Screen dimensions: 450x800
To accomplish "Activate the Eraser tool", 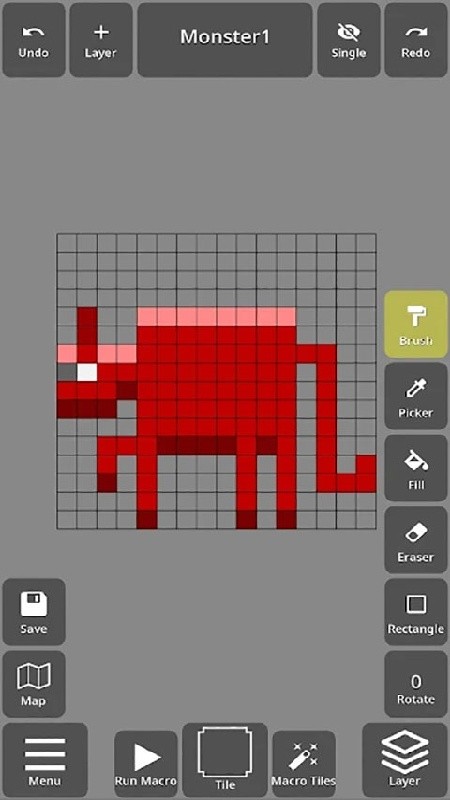I will (x=416, y=540).
